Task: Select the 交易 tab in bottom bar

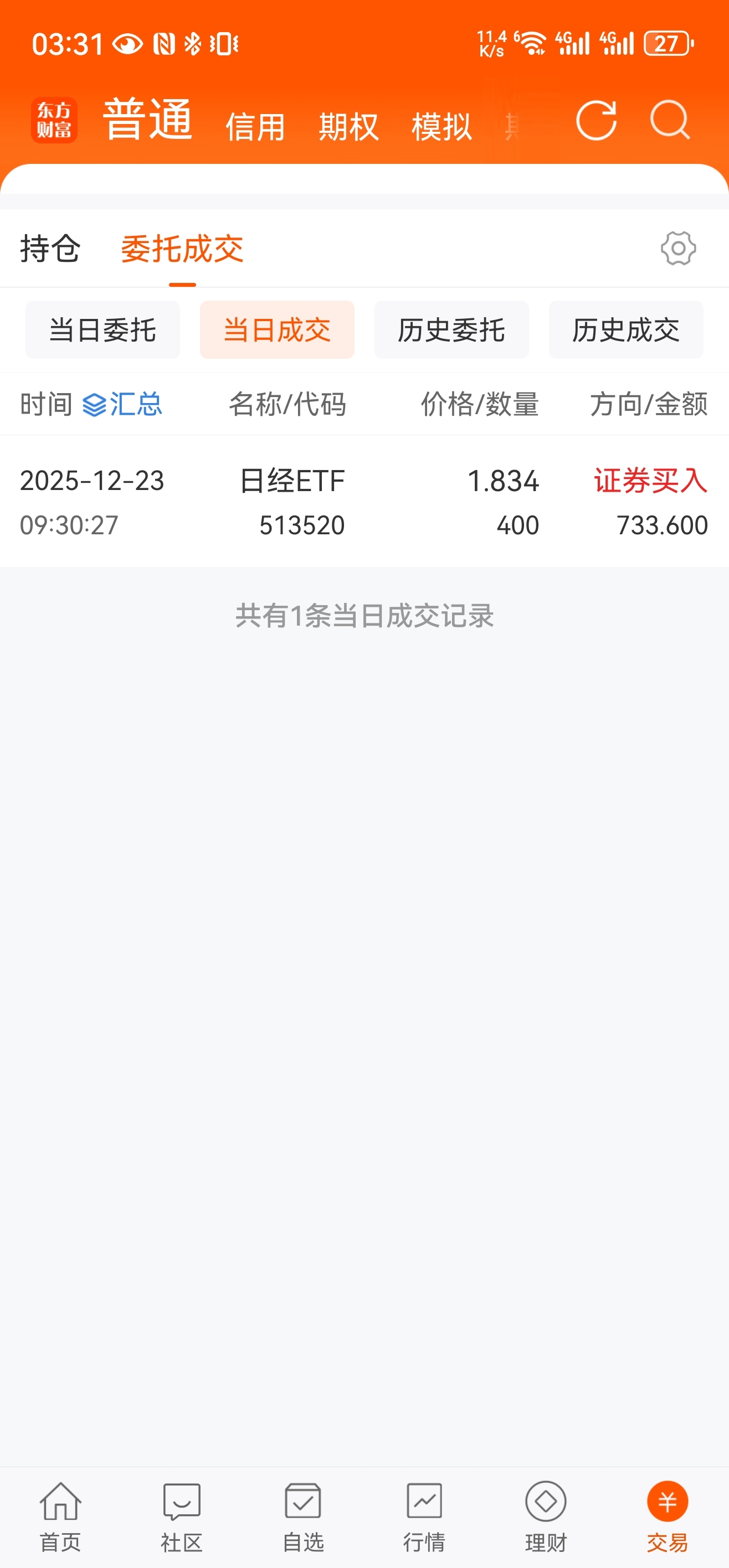Action: coord(668,1518)
